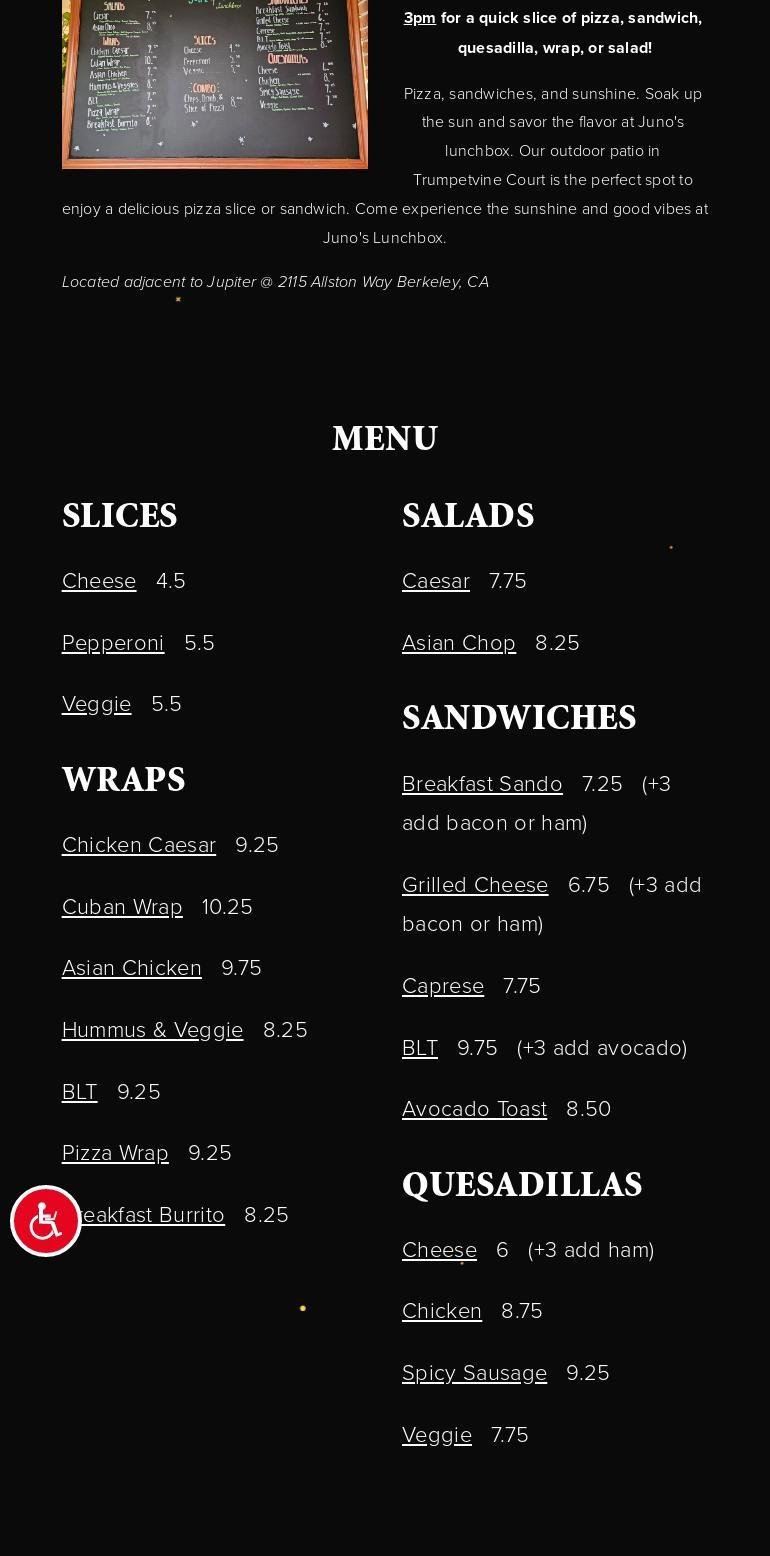The width and height of the screenshot is (770, 1556).
Task: Open the Chicken Caesar wrap
Action: pos(139,845)
